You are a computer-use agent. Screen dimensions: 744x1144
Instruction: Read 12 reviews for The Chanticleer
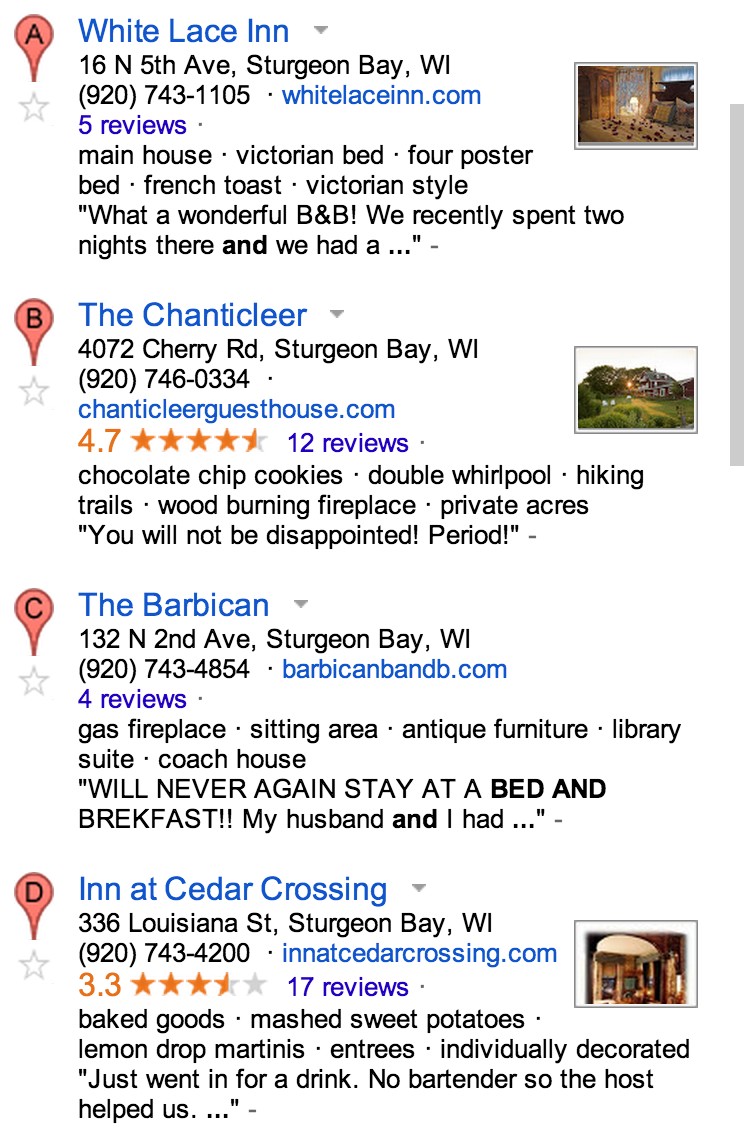(x=347, y=443)
